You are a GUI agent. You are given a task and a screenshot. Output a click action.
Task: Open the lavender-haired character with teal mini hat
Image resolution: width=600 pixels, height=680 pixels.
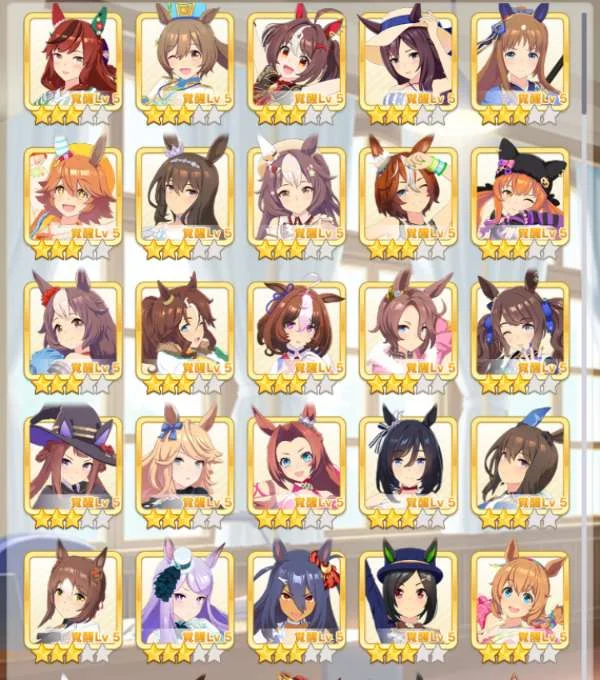pyautogui.click(x=184, y=598)
